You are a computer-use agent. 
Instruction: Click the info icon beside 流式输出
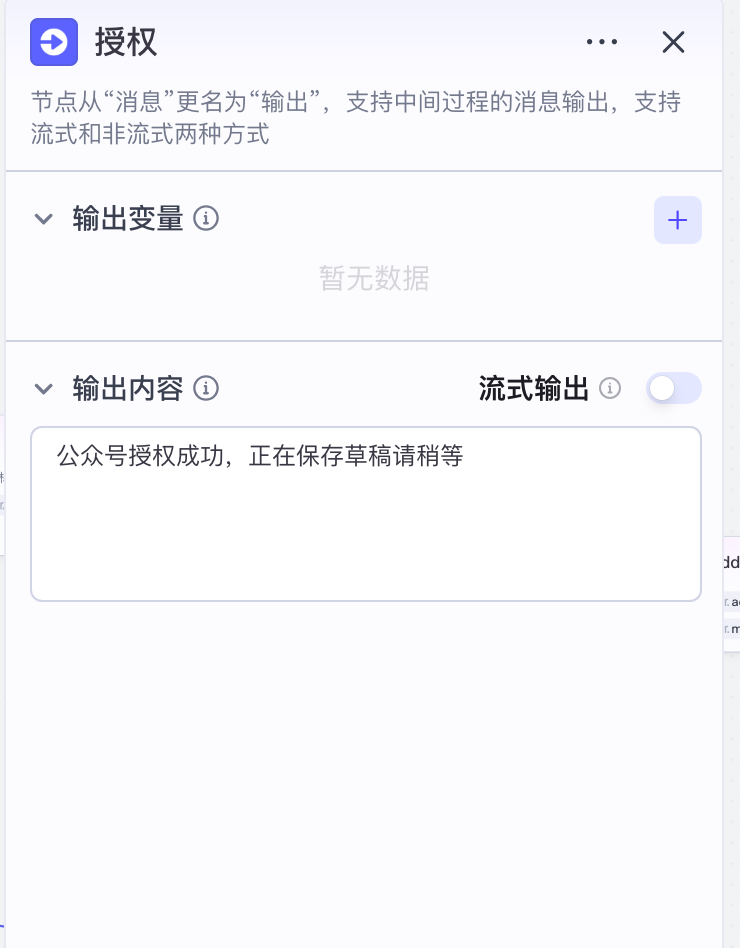pos(610,390)
